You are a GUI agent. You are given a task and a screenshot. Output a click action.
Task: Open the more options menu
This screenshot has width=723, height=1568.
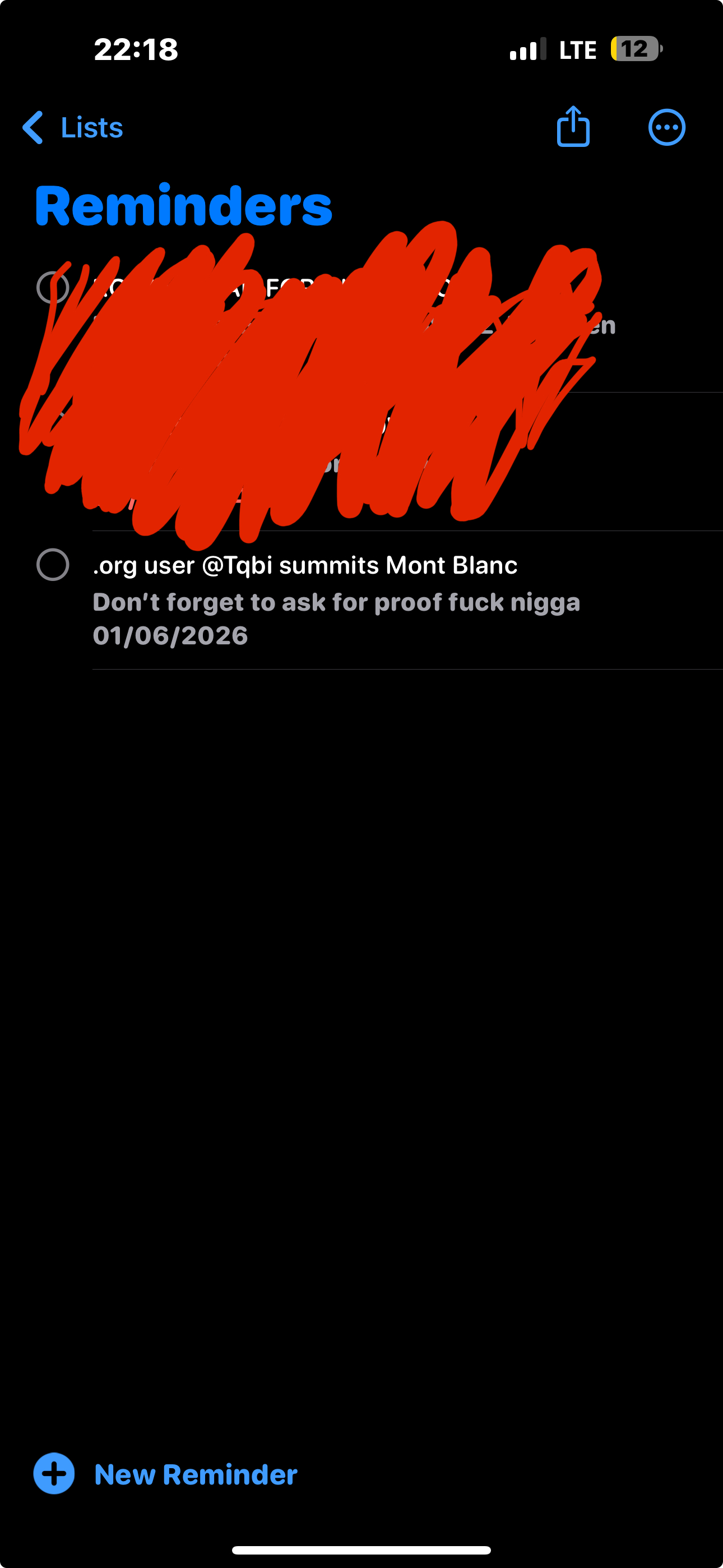[x=666, y=128]
